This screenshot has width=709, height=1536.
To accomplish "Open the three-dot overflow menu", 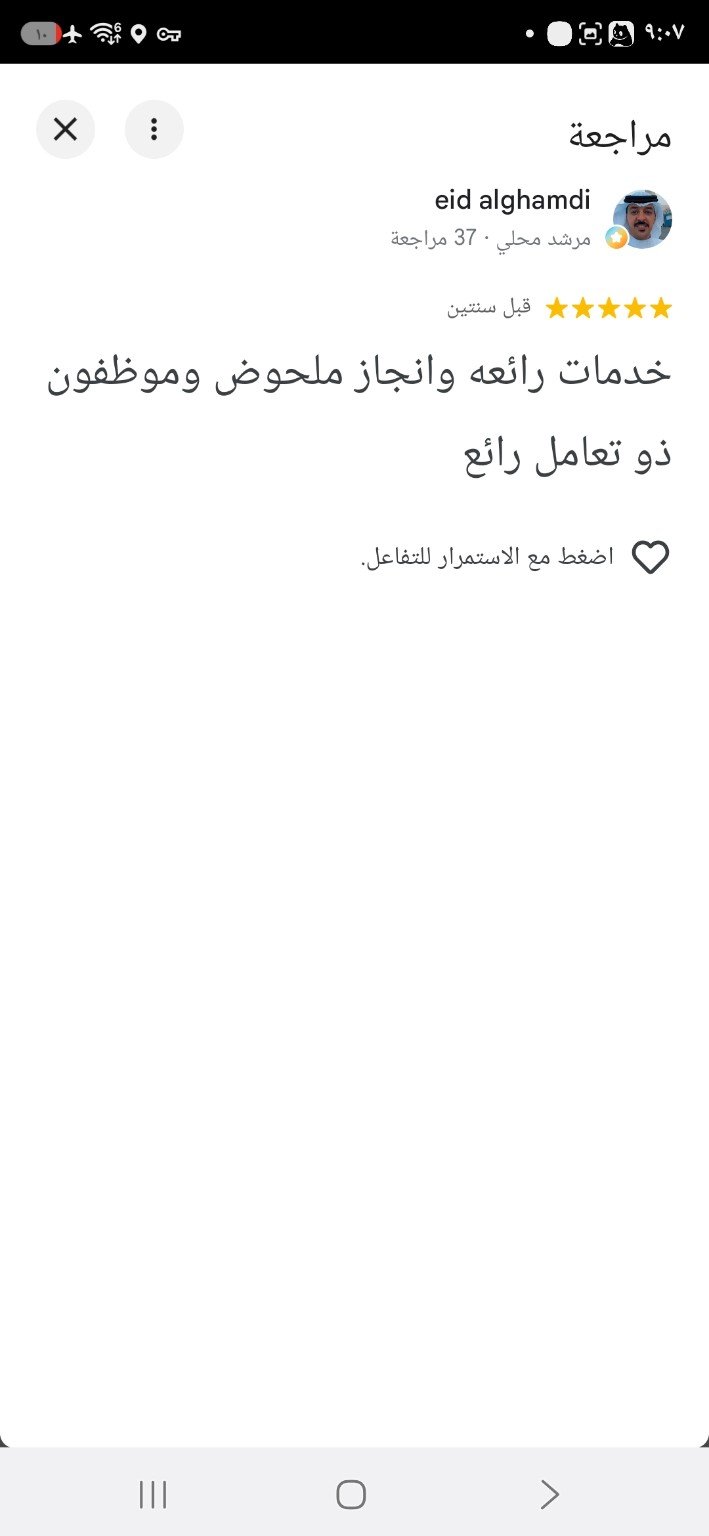I will tap(154, 129).
